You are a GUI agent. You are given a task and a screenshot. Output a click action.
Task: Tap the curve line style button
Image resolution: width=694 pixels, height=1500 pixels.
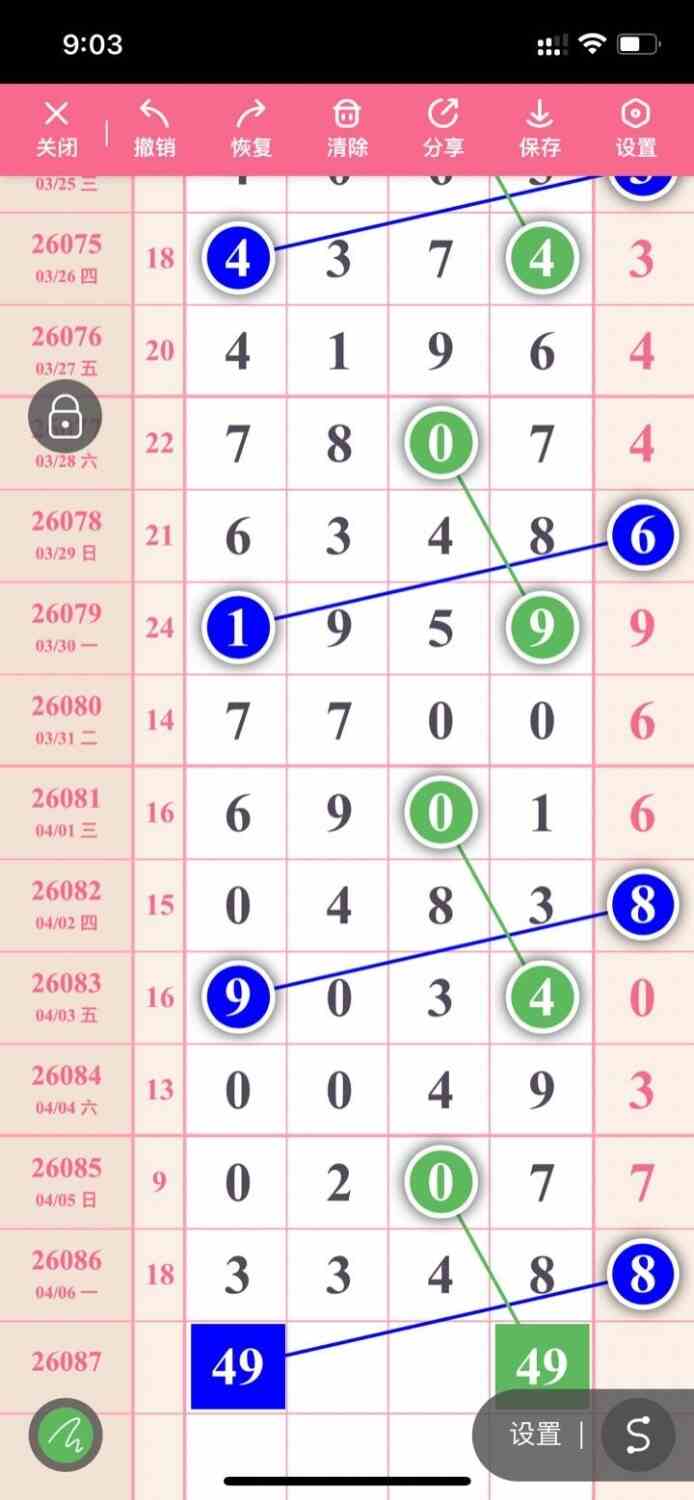638,1435
